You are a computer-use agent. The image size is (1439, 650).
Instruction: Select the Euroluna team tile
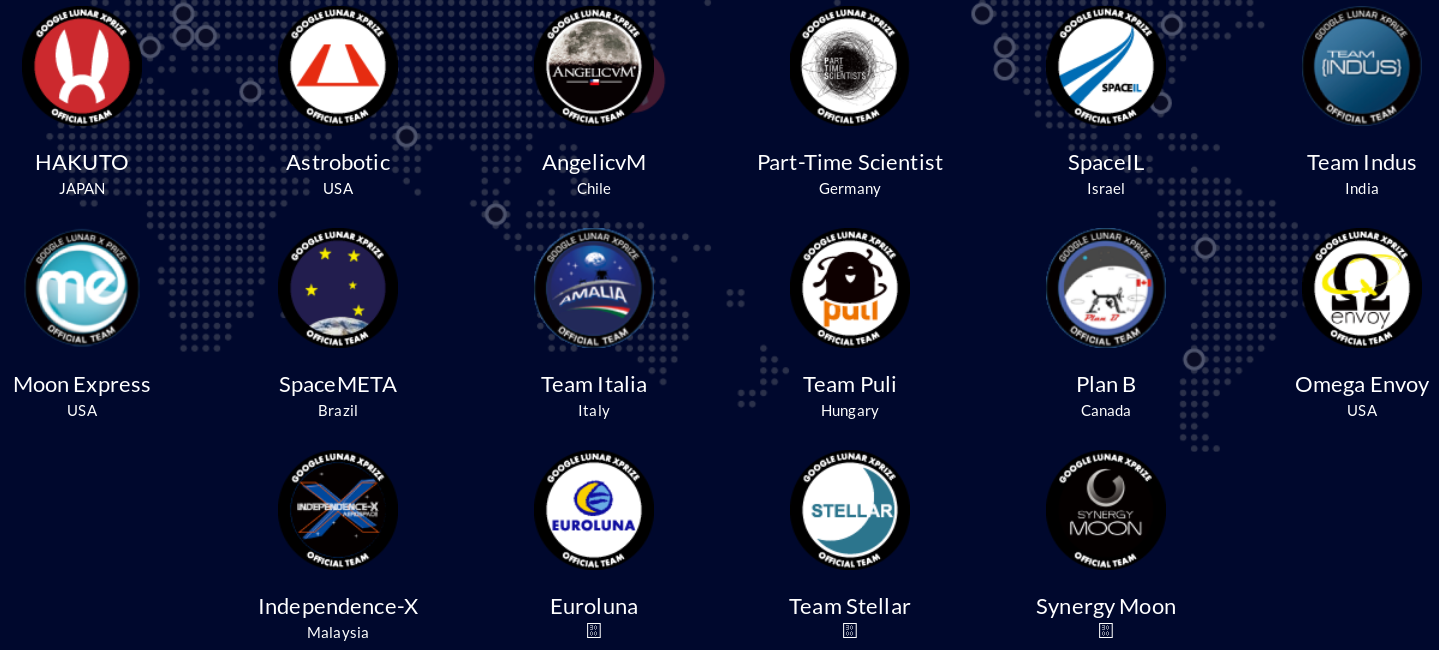594,511
